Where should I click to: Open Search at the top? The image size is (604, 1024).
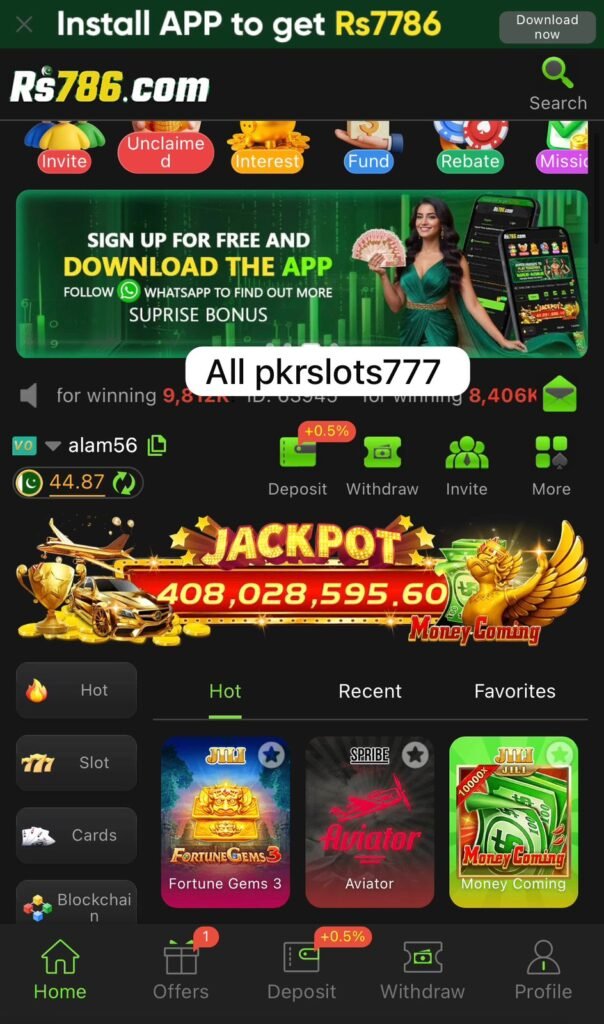pos(557,84)
